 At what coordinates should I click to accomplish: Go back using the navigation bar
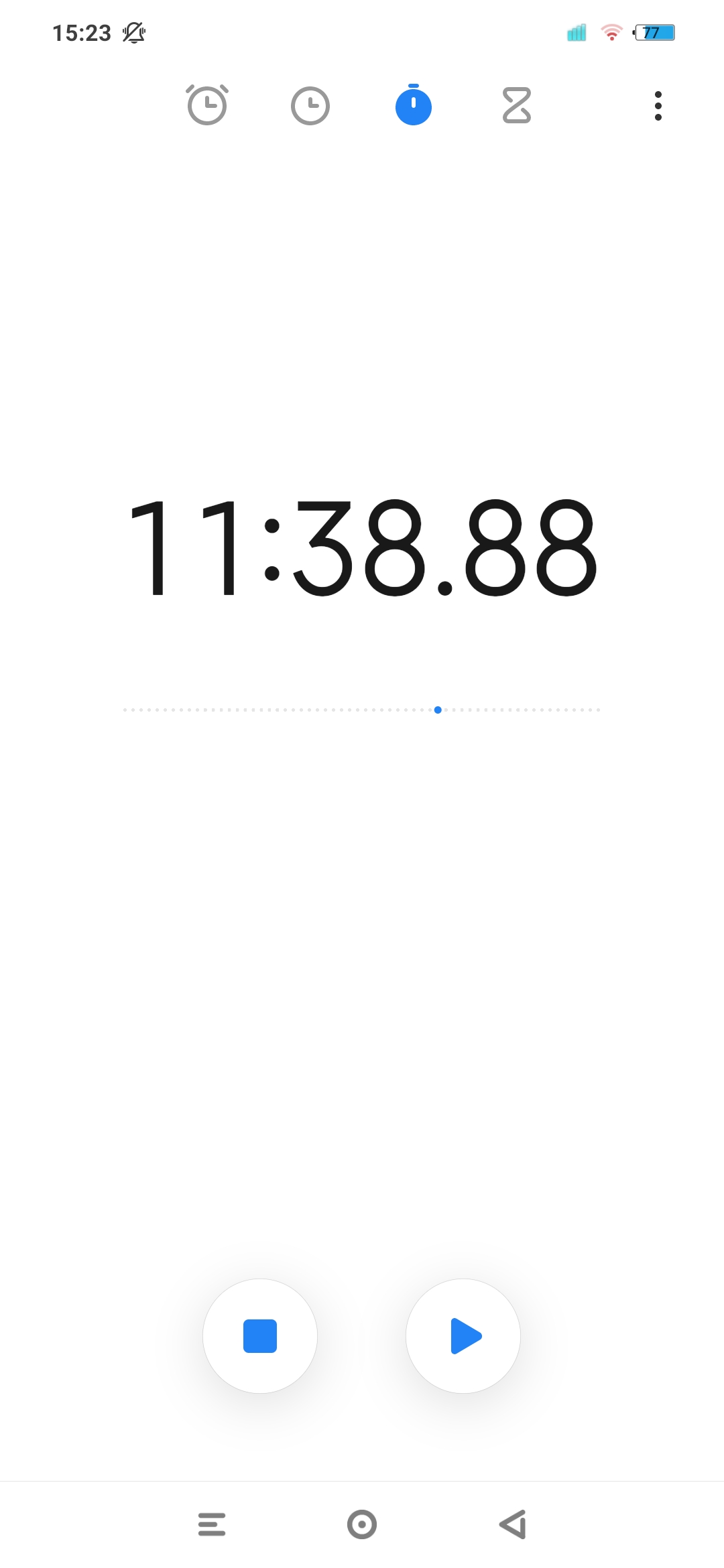pos(513,1524)
